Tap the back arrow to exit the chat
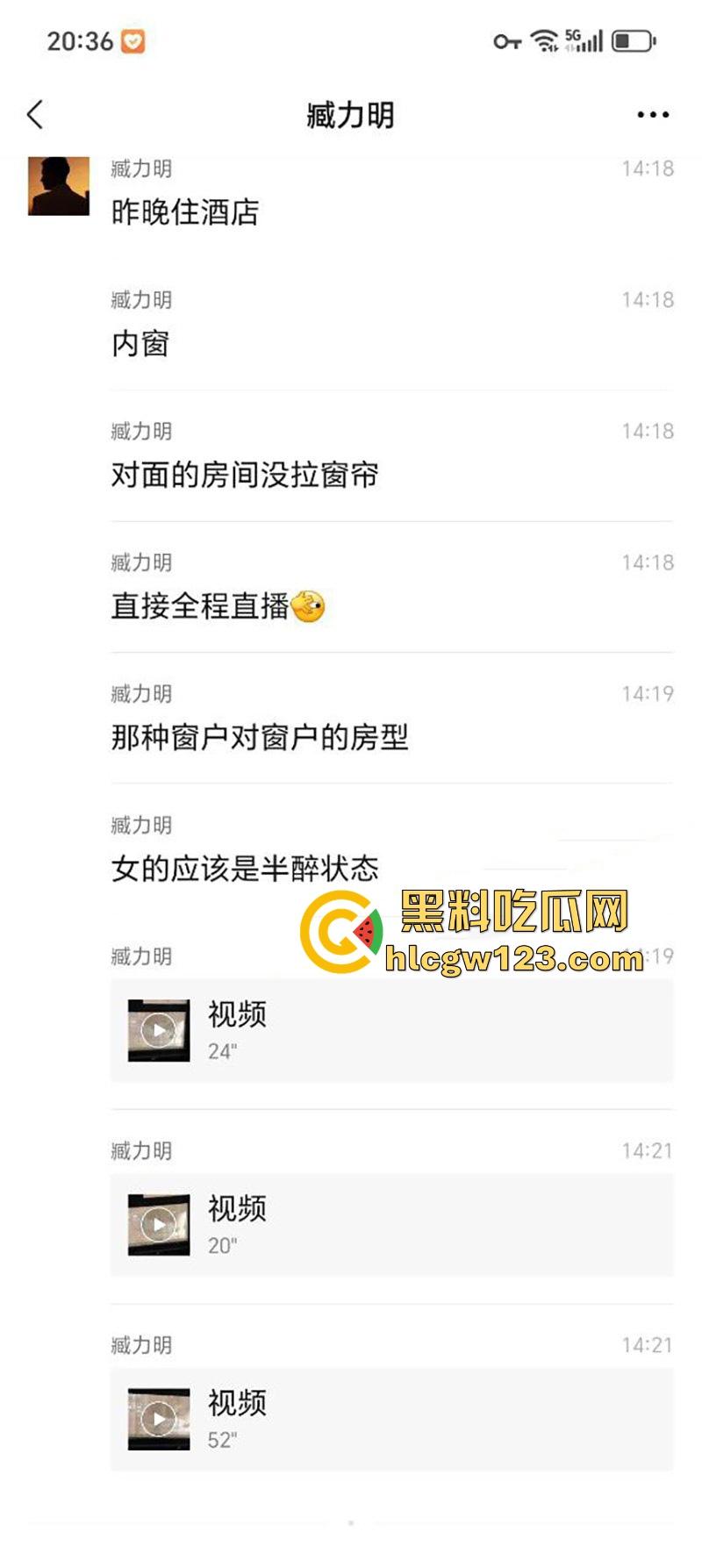 pyautogui.click(x=35, y=114)
